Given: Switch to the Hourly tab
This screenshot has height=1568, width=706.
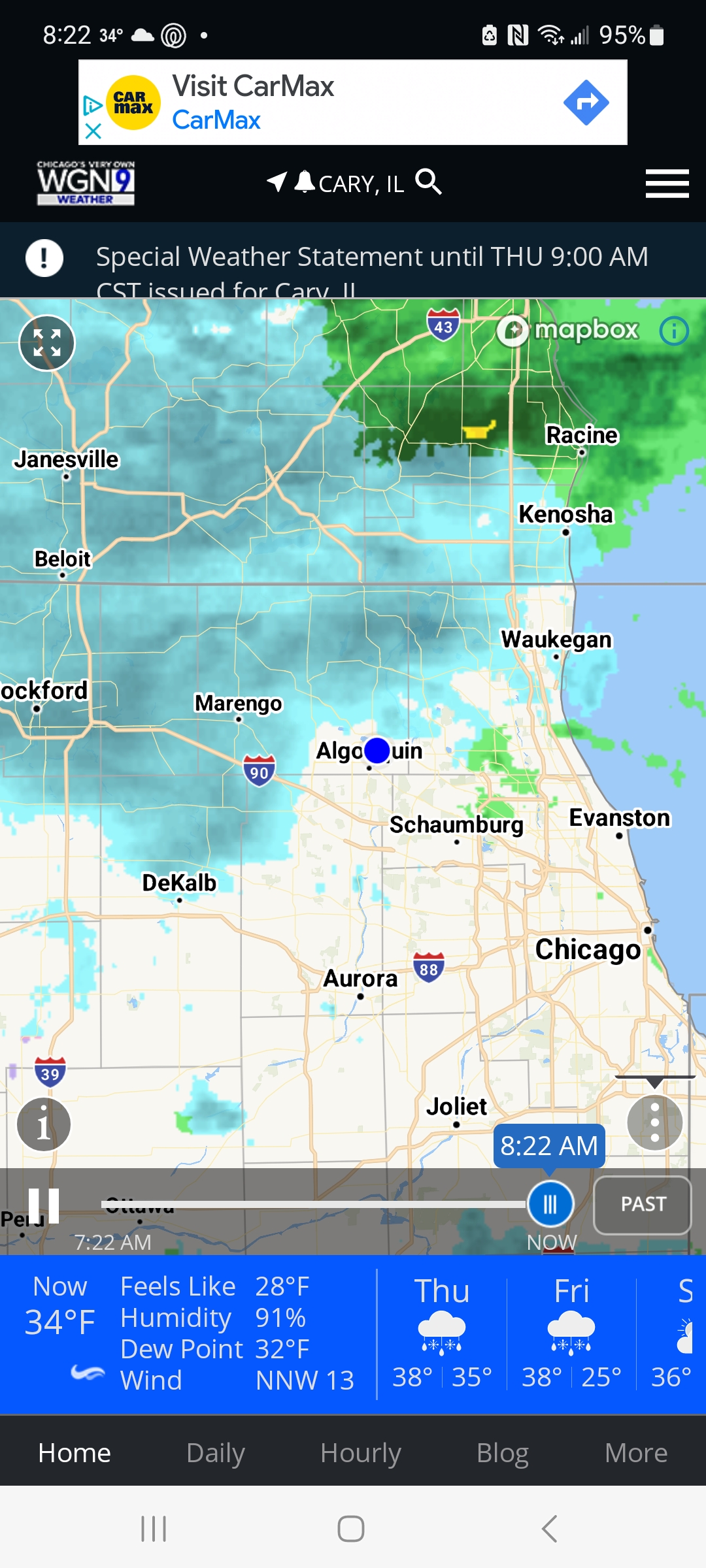Looking at the screenshot, I should [x=361, y=1453].
